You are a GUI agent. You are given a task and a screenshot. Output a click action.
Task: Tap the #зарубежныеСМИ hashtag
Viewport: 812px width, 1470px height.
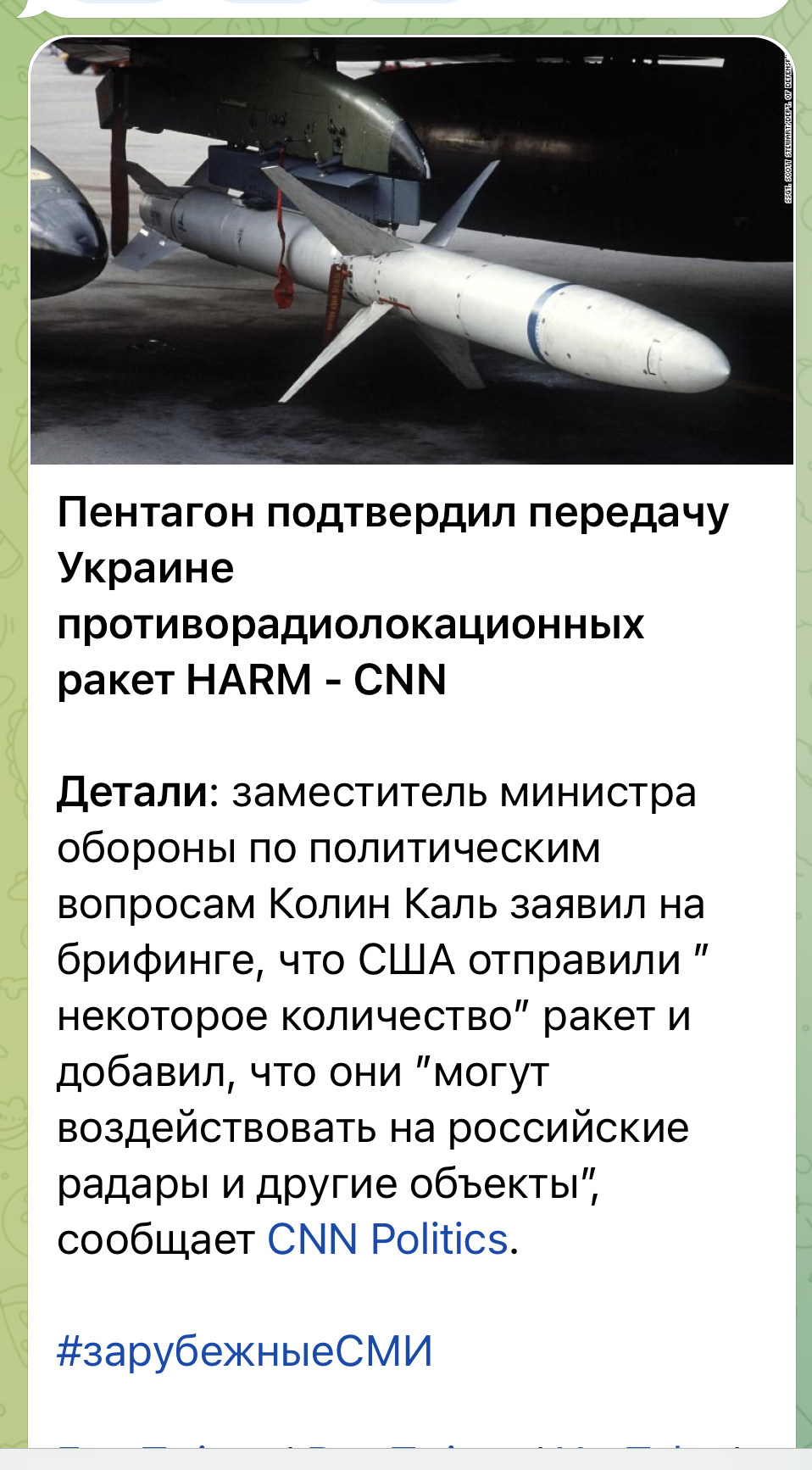(244, 1351)
